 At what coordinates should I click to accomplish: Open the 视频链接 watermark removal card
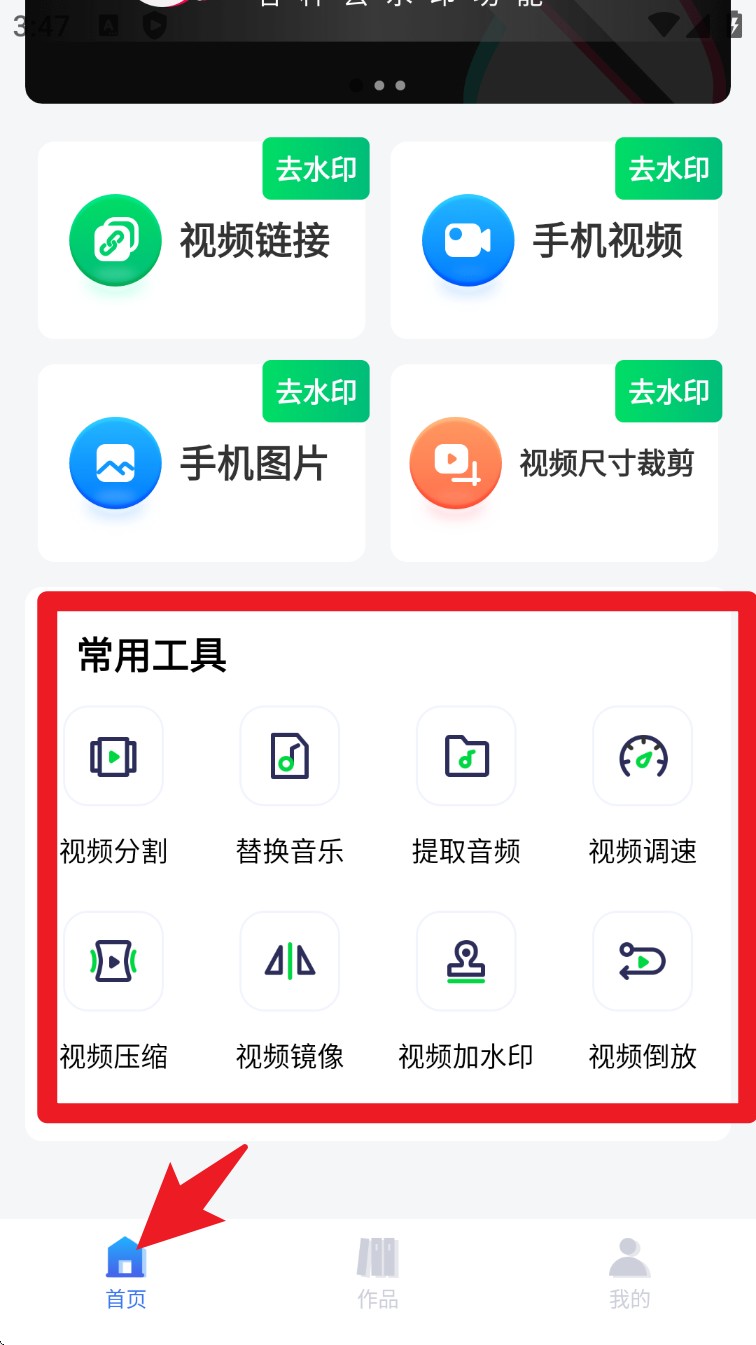click(201, 241)
